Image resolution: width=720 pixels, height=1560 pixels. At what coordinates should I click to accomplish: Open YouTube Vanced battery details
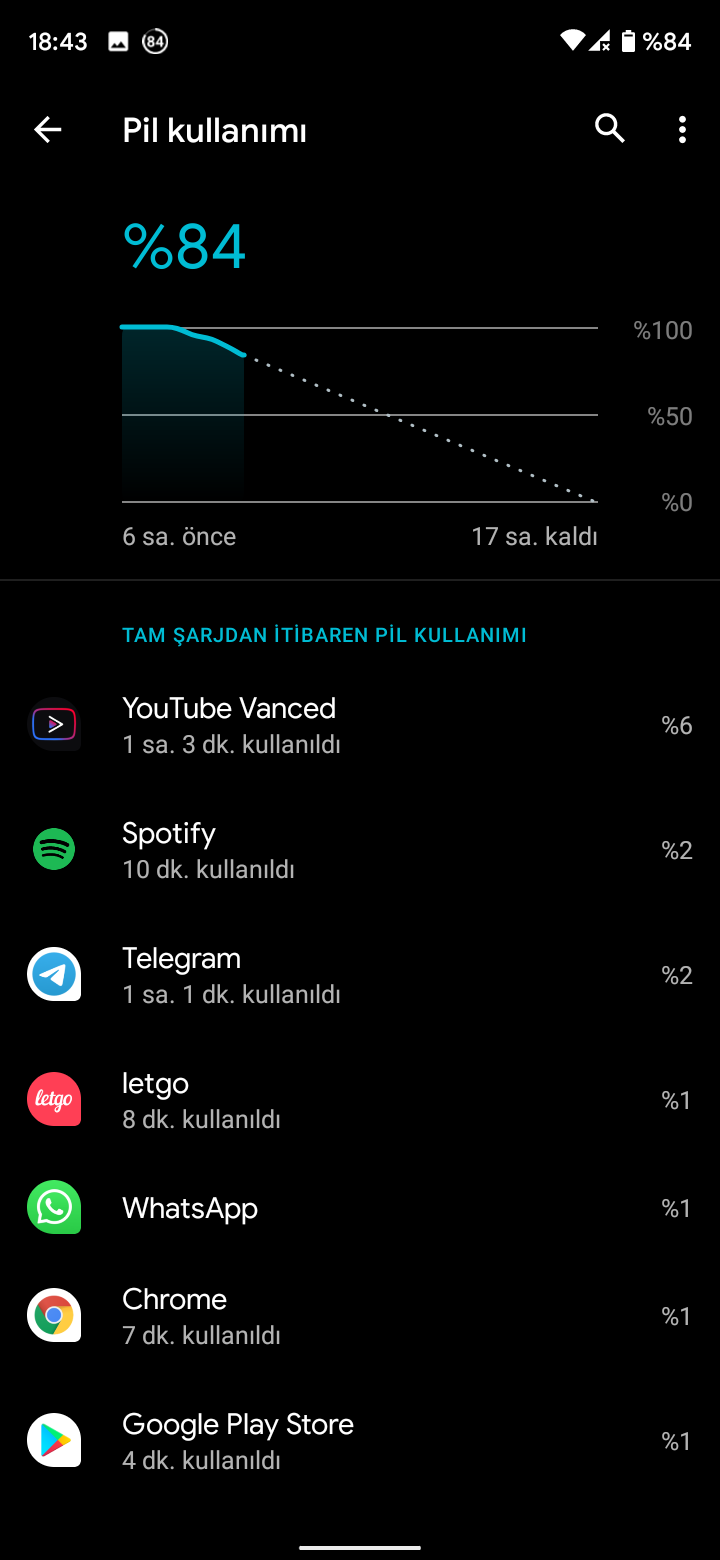(360, 725)
